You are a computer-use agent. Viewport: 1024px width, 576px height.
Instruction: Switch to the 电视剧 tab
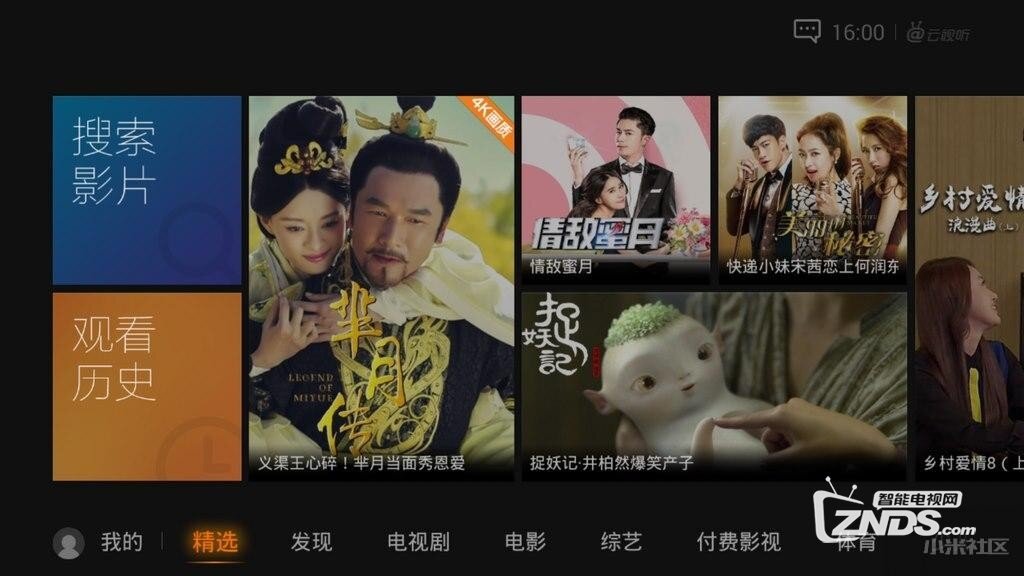click(x=418, y=542)
